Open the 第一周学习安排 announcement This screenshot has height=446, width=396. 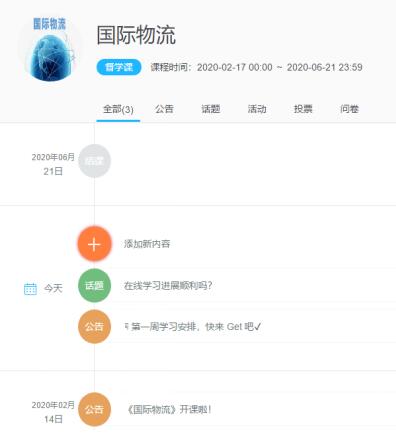tap(193, 327)
